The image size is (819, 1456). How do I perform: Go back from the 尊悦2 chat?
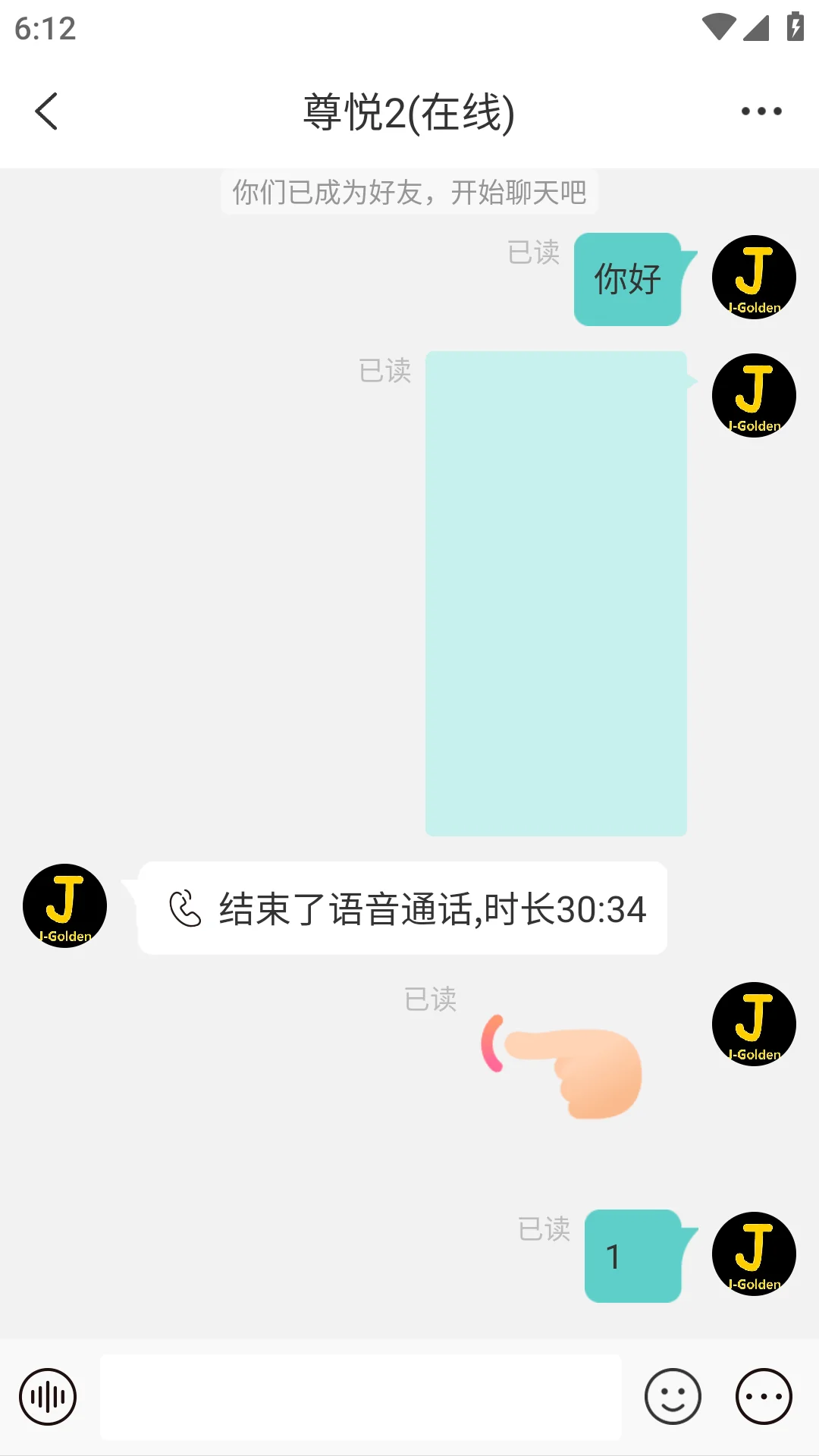coord(47,111)
